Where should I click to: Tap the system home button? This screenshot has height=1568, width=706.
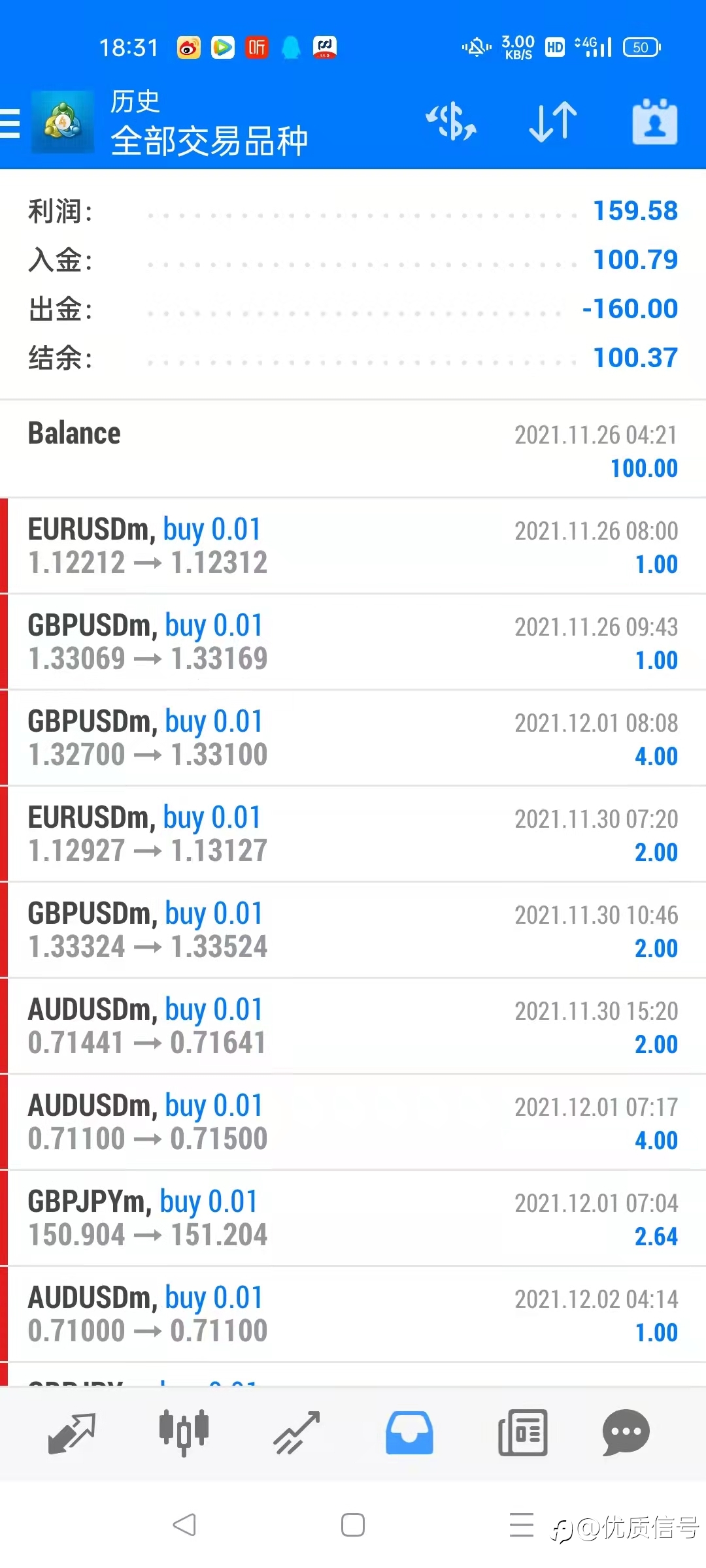353,1525
